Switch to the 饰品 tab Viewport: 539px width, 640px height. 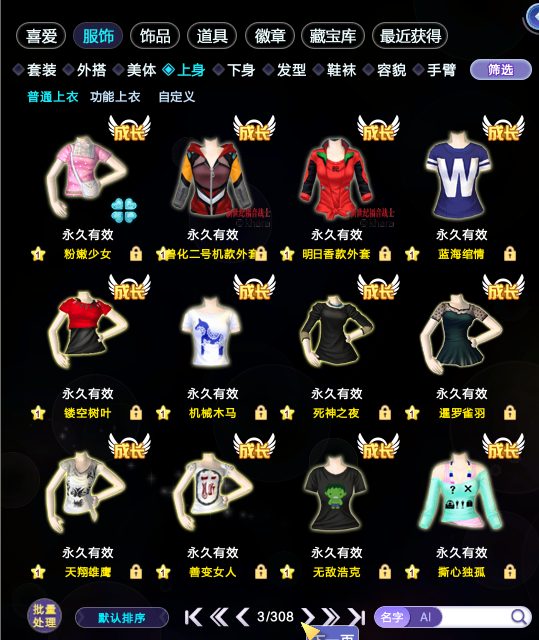point(155,36)
